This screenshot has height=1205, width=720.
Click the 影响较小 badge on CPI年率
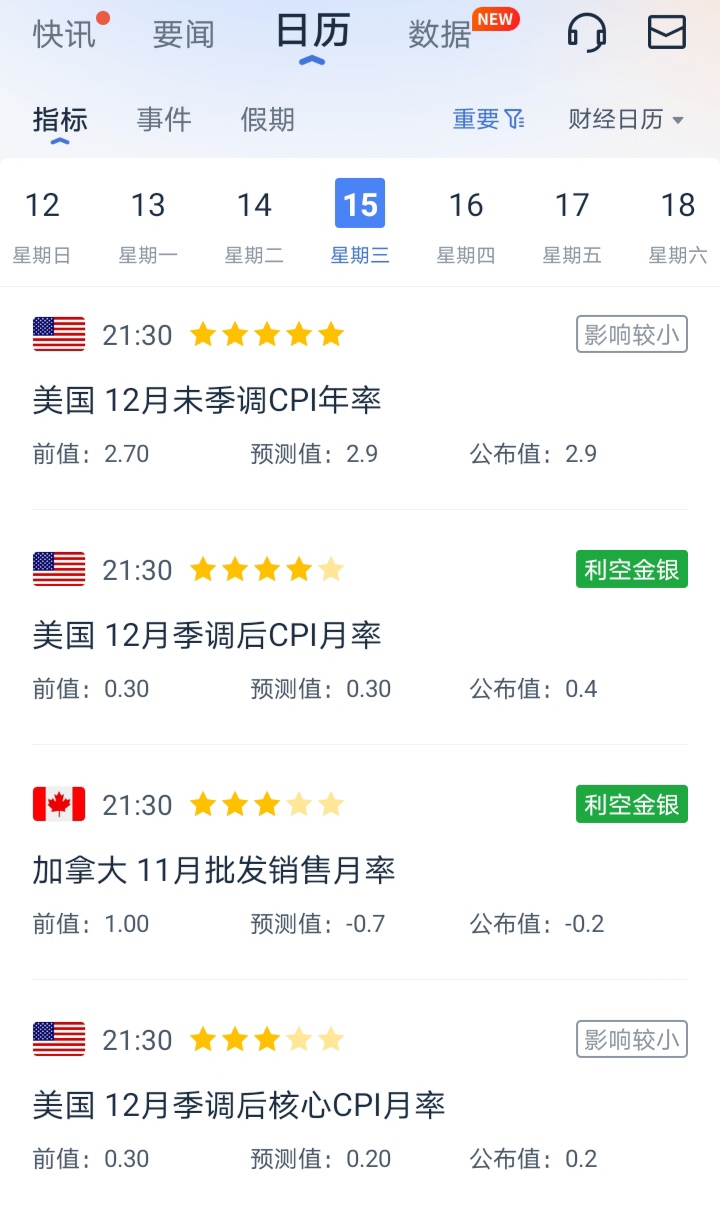(631, 335)
